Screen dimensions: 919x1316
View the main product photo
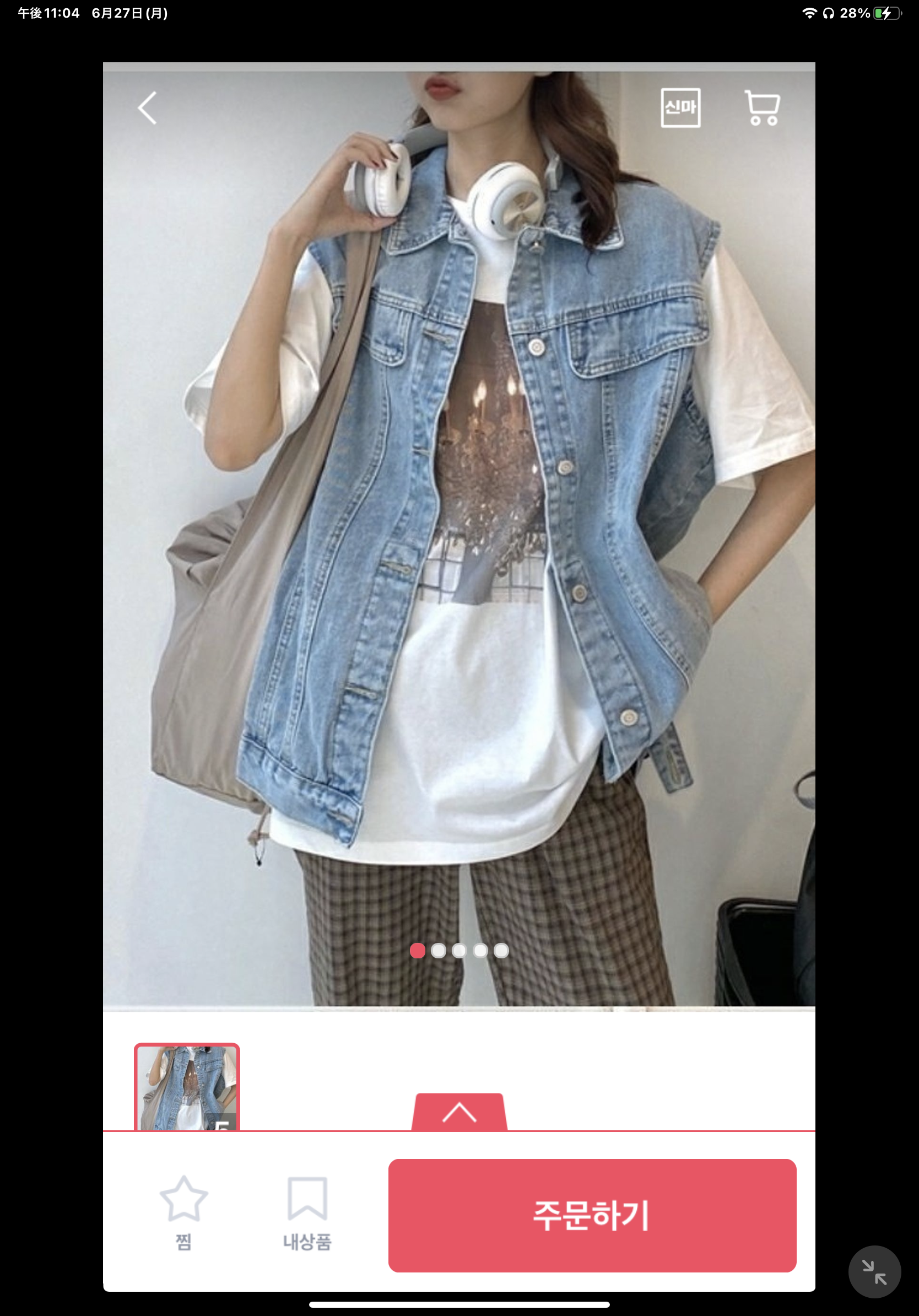pyautogui.click(x=458, y=516)
